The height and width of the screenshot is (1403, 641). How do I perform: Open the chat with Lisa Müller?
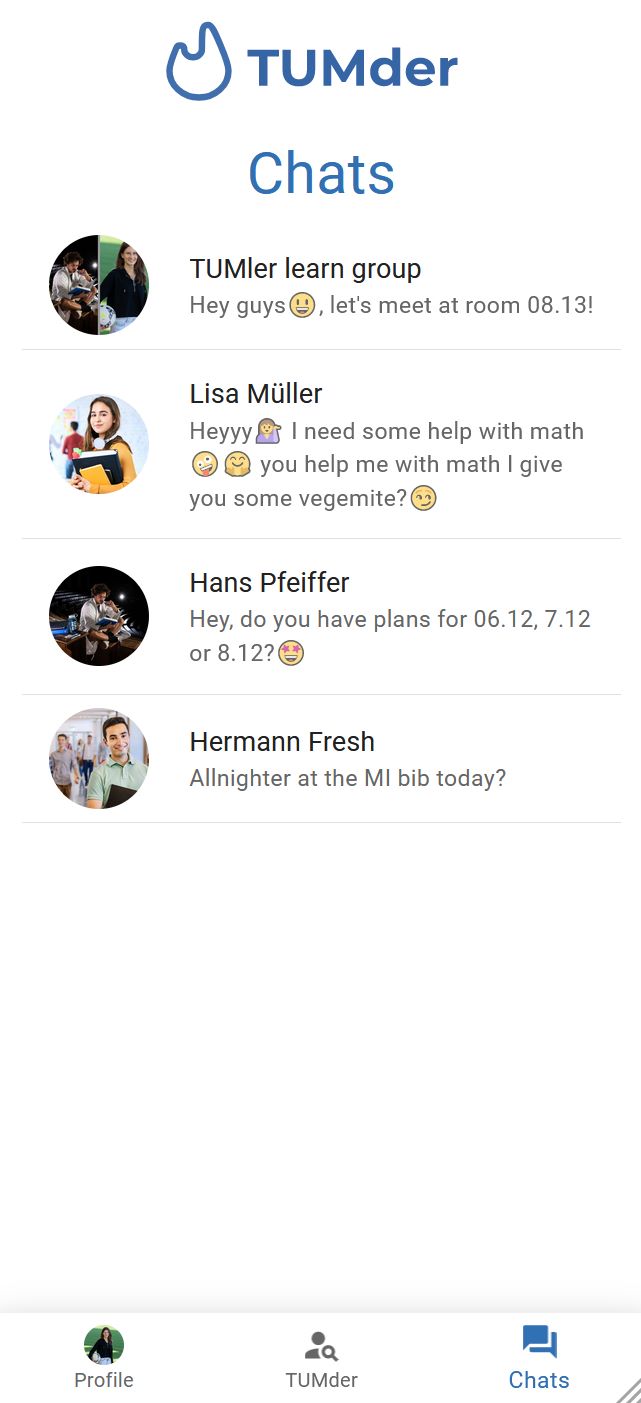[x=321, y=444]
